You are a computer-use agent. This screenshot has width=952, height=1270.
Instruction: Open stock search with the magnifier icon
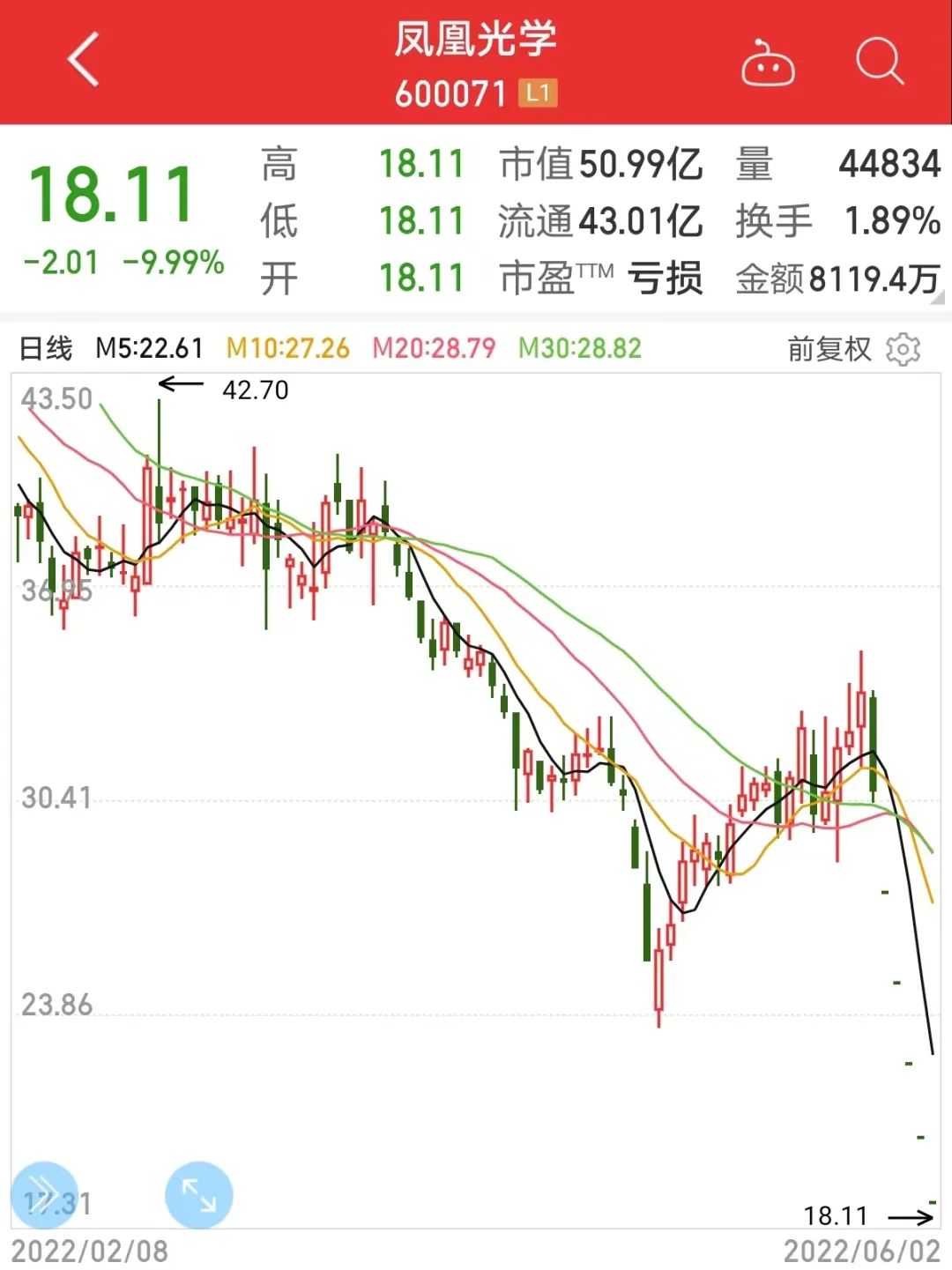click(x=879, y=62)
